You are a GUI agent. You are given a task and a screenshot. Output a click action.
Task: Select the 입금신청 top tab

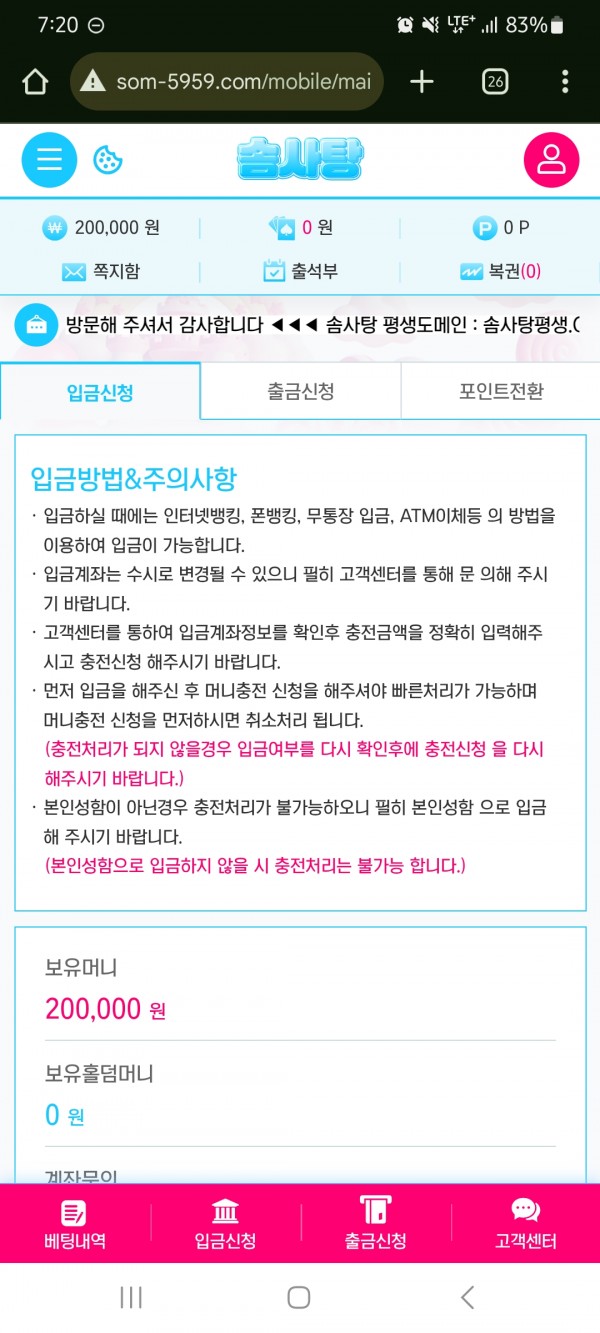click(x=100, y=391)
